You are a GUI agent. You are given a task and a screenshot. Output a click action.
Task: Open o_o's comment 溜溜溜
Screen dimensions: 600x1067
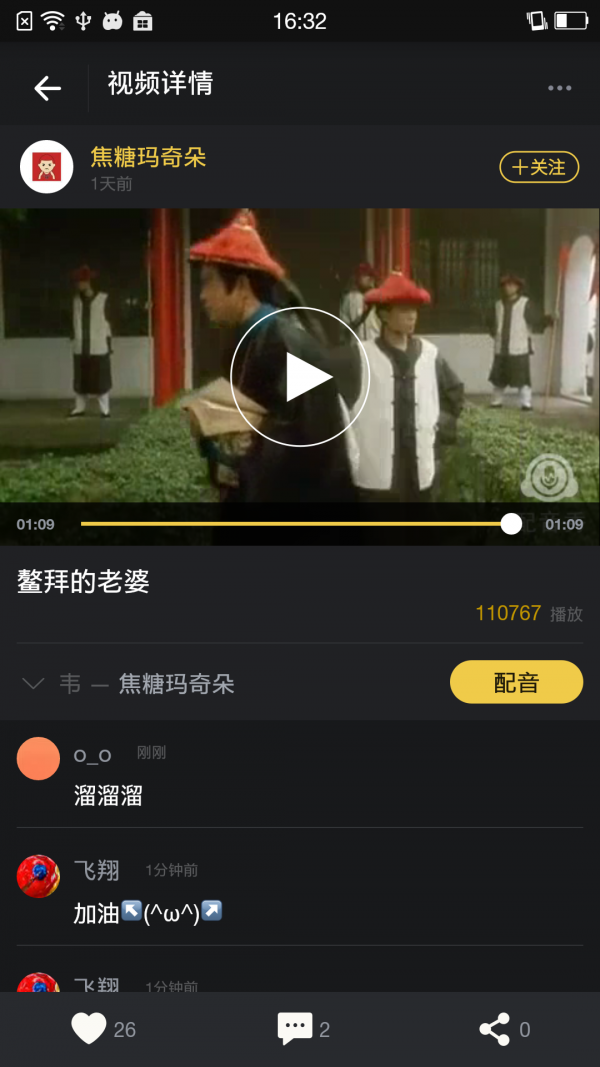click(x=108, y=796)
